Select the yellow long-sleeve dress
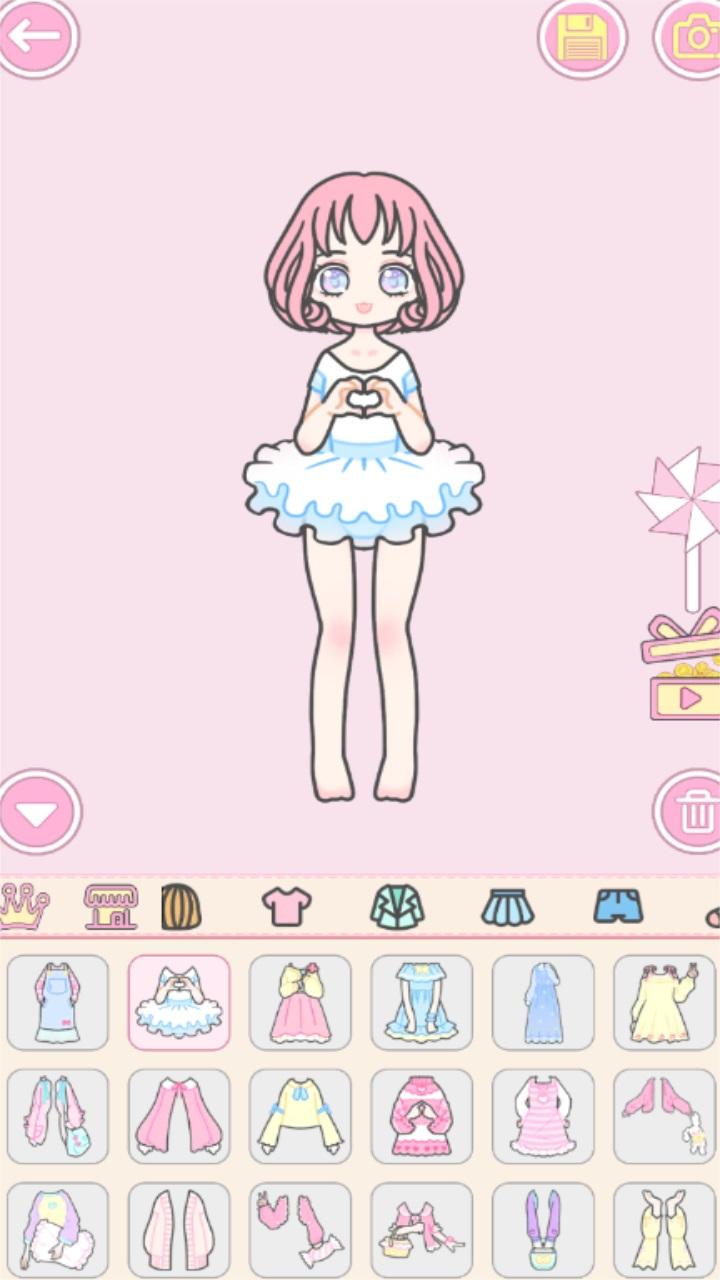The width and height of the screenshot is (720, 1280). [x=664, y=1002]
